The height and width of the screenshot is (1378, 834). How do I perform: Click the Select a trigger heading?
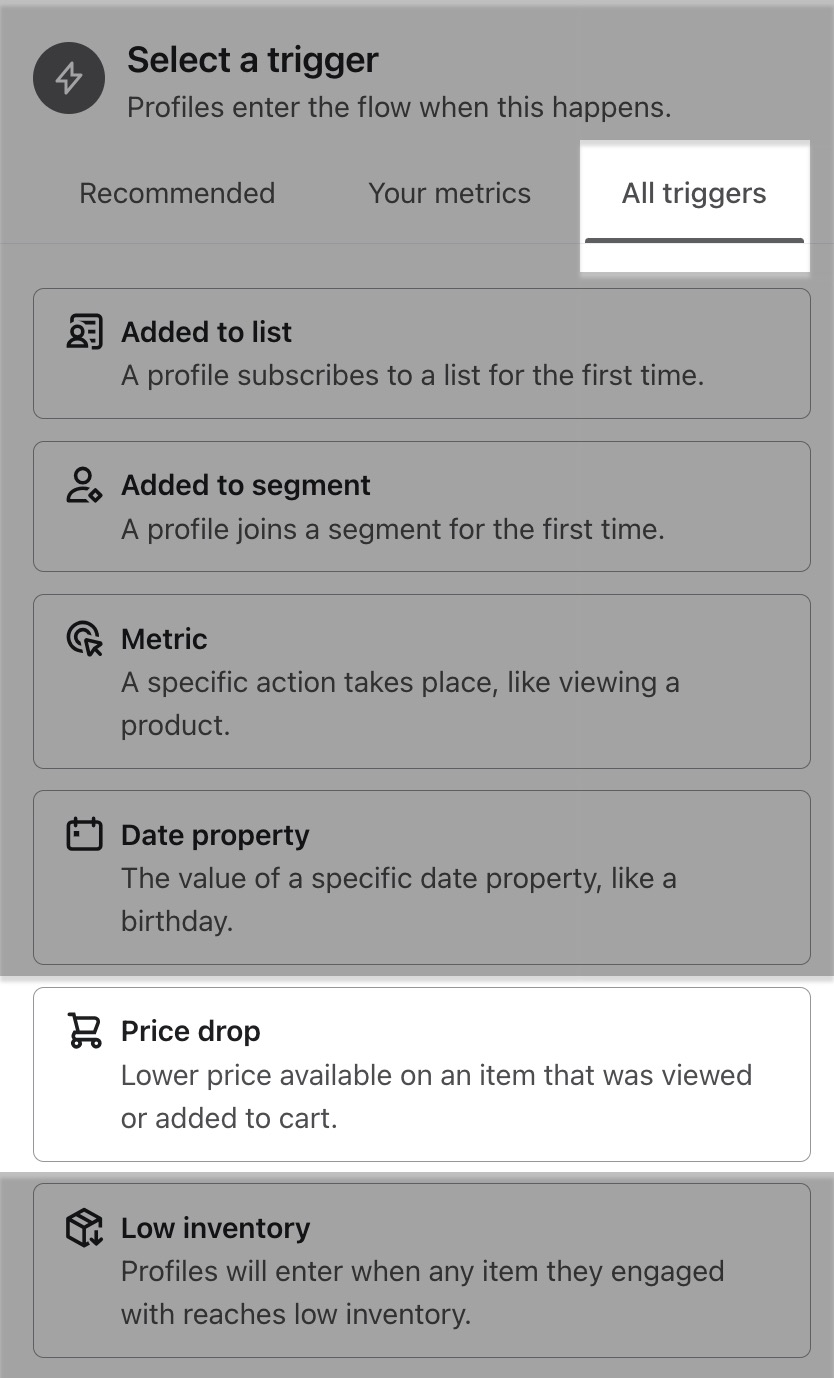click(x=252, y=60)
